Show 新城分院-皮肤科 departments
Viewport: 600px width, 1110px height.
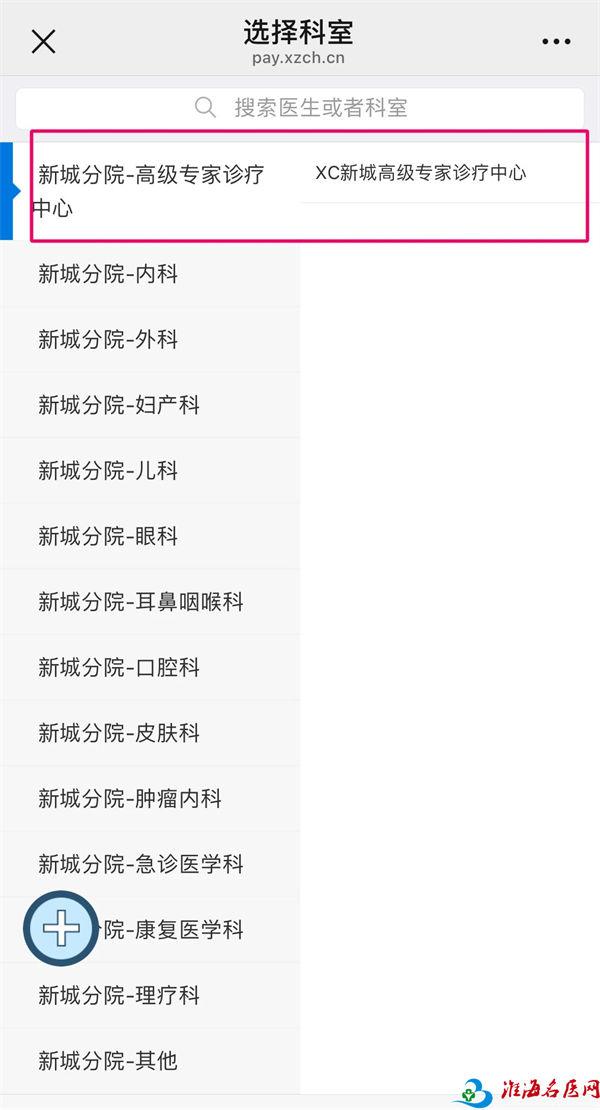pyautogui.click(x=150, y=733)
